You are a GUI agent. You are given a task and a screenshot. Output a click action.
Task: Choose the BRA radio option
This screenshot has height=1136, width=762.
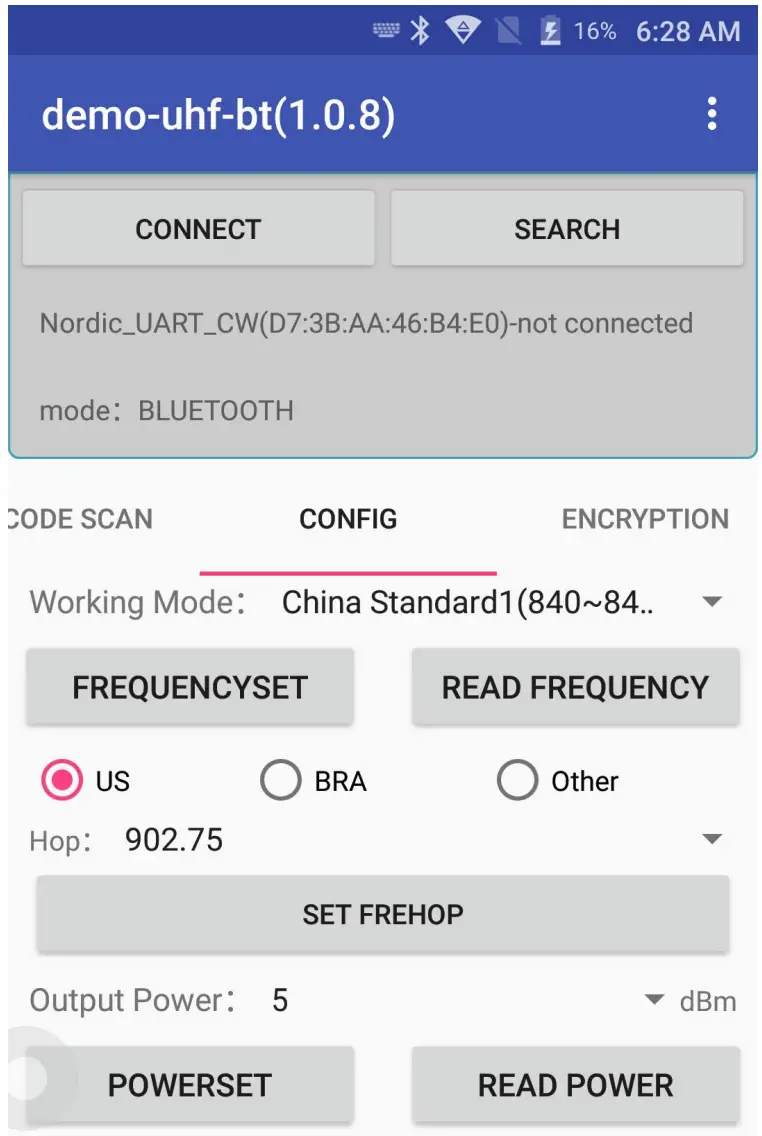(x=281, y=781)
